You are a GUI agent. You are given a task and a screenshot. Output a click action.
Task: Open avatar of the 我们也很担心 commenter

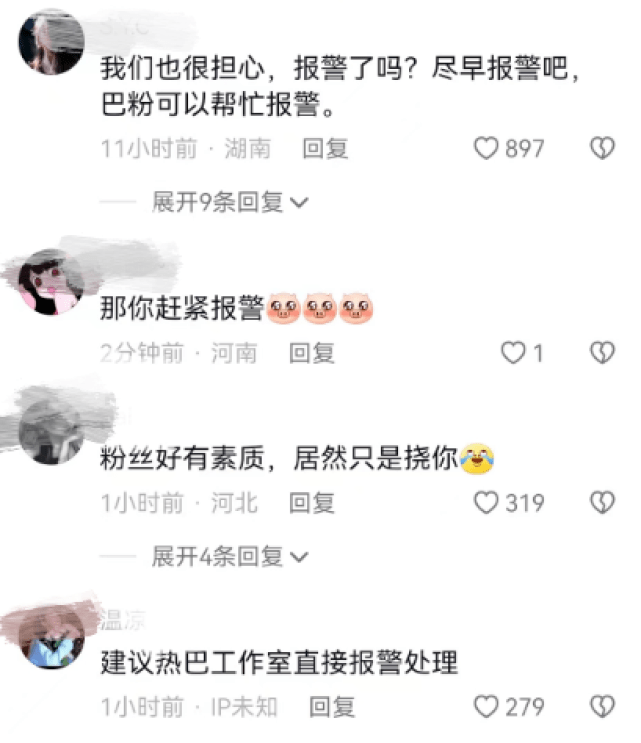coord(51,42)
